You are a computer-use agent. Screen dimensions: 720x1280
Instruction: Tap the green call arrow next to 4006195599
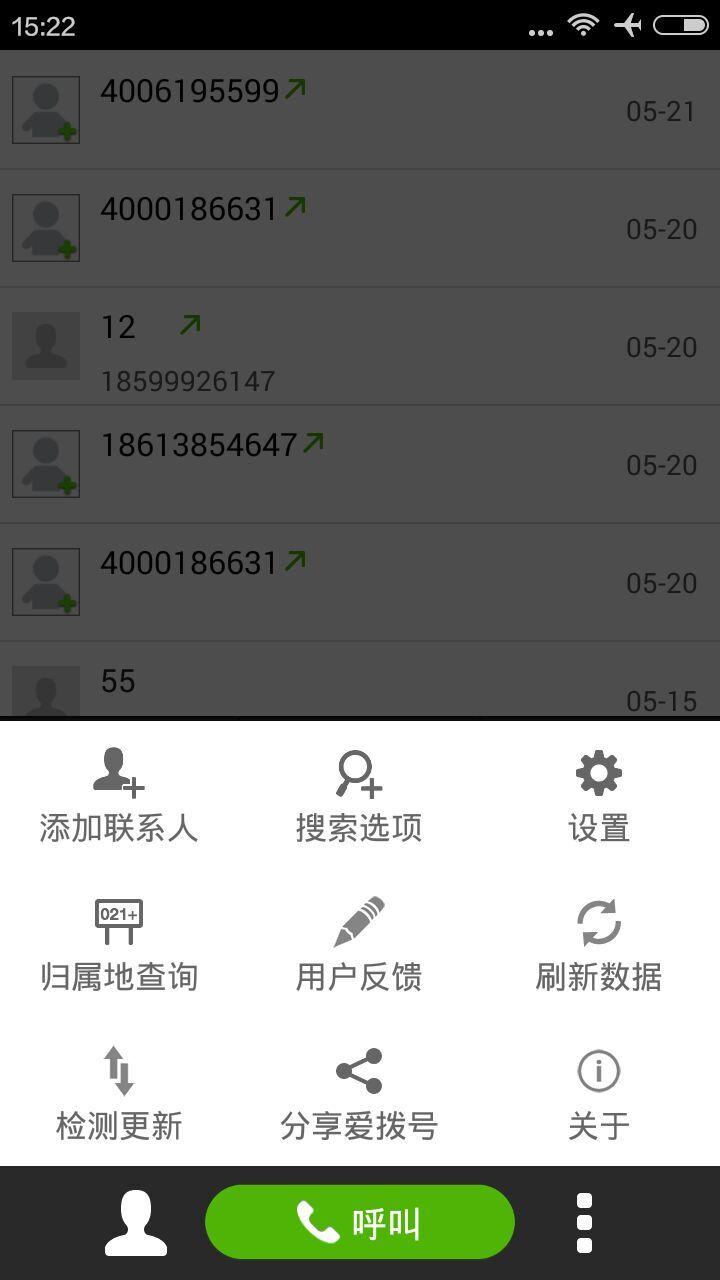[x=294, y=88]
